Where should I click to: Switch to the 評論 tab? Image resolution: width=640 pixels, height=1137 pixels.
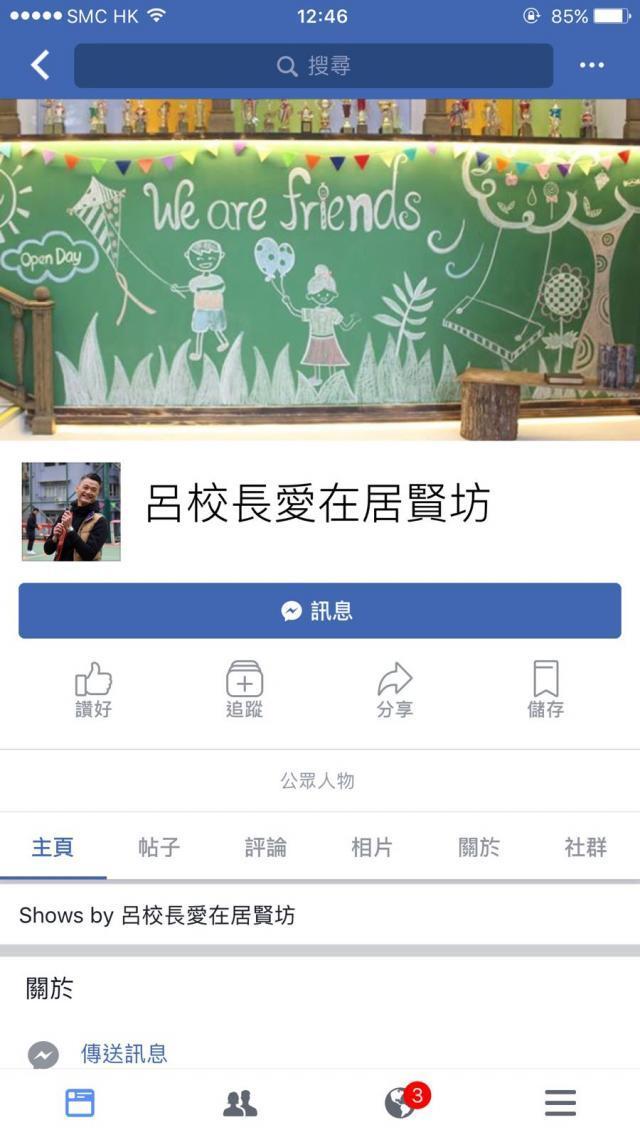click(265, 847)
